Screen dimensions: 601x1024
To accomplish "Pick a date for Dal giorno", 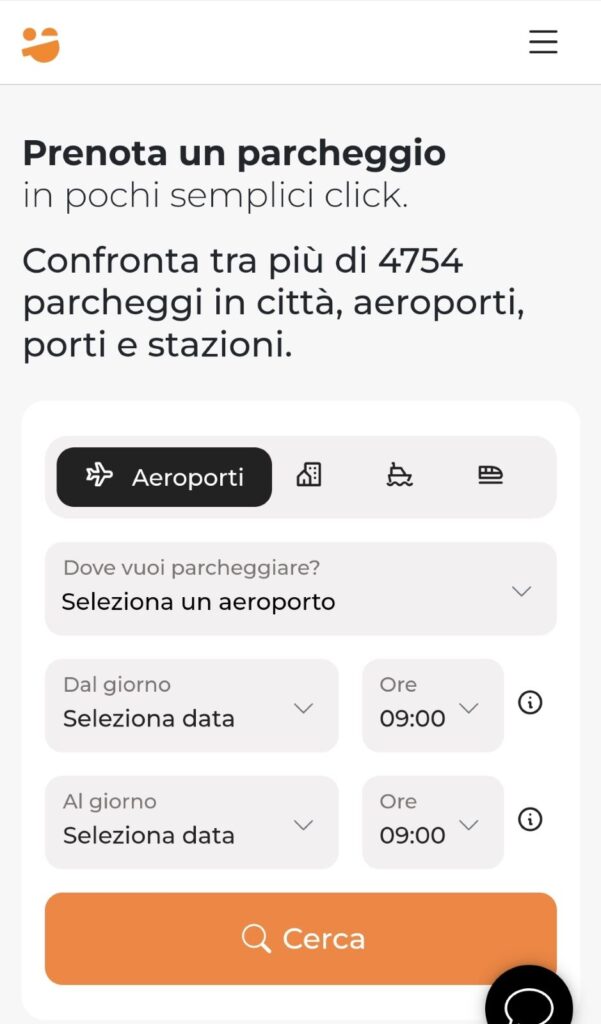I will click(191, 706).
